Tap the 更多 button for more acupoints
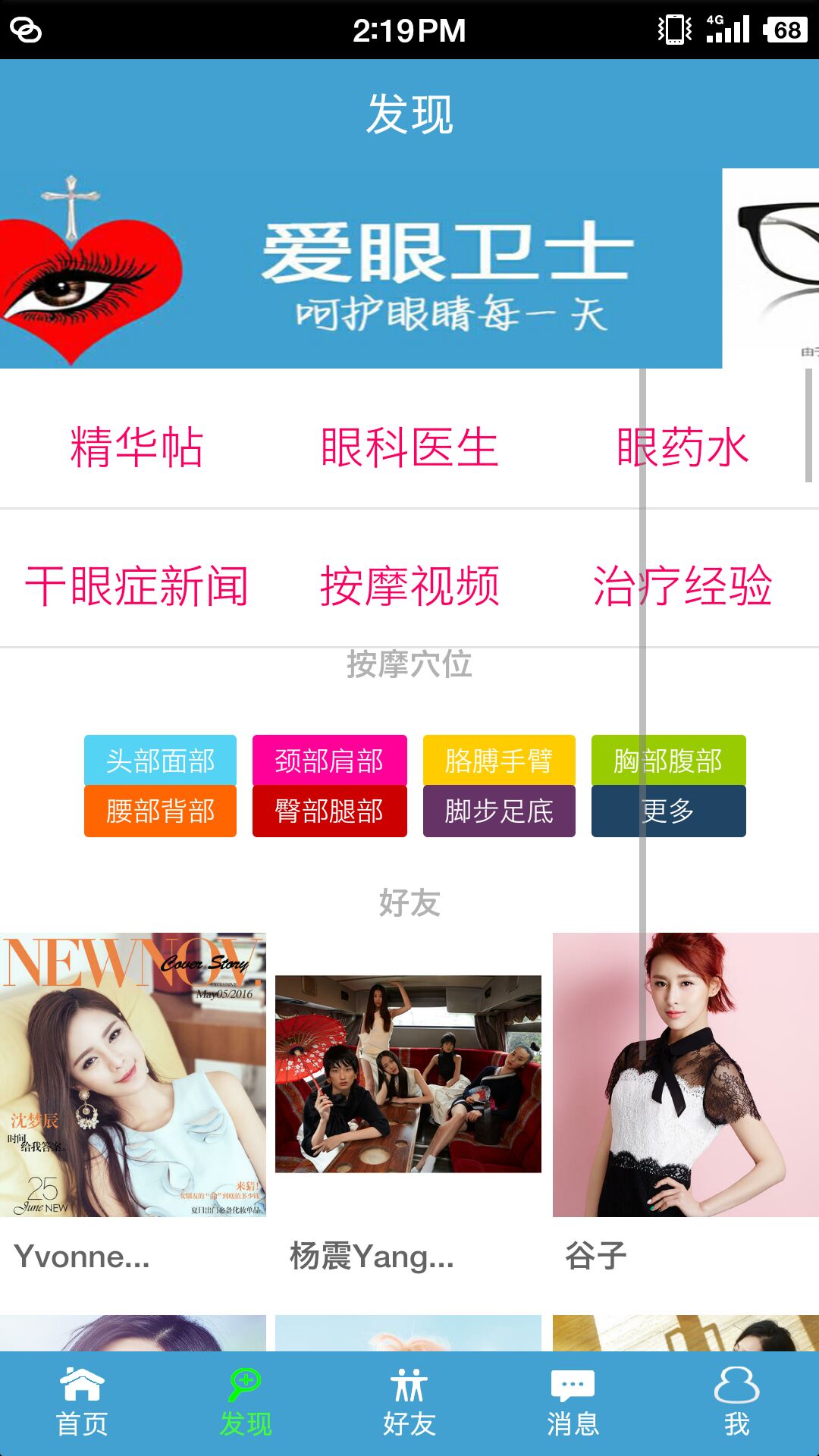This screenshot has width=819, height=1456. 668,811
